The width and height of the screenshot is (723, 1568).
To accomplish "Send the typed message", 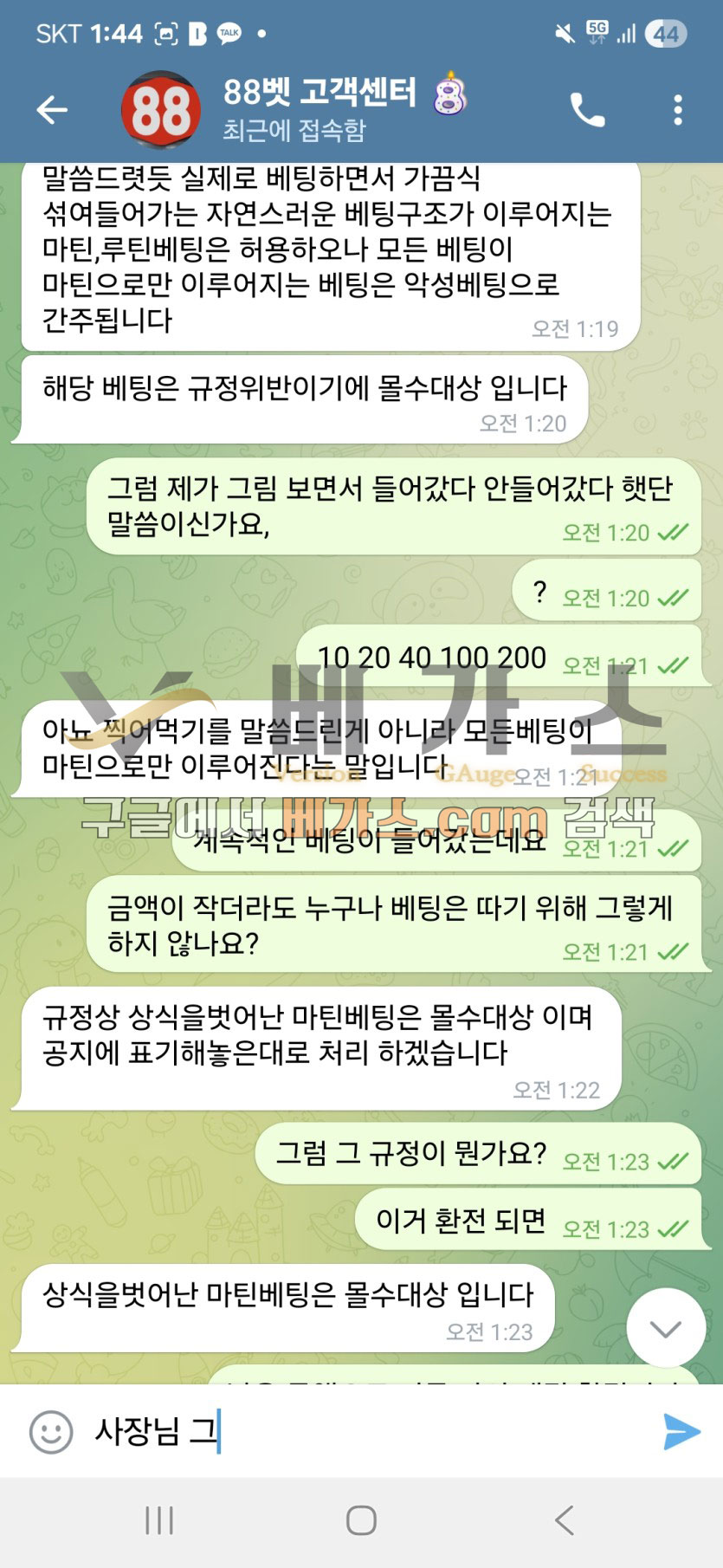I will coord(681,1432).
